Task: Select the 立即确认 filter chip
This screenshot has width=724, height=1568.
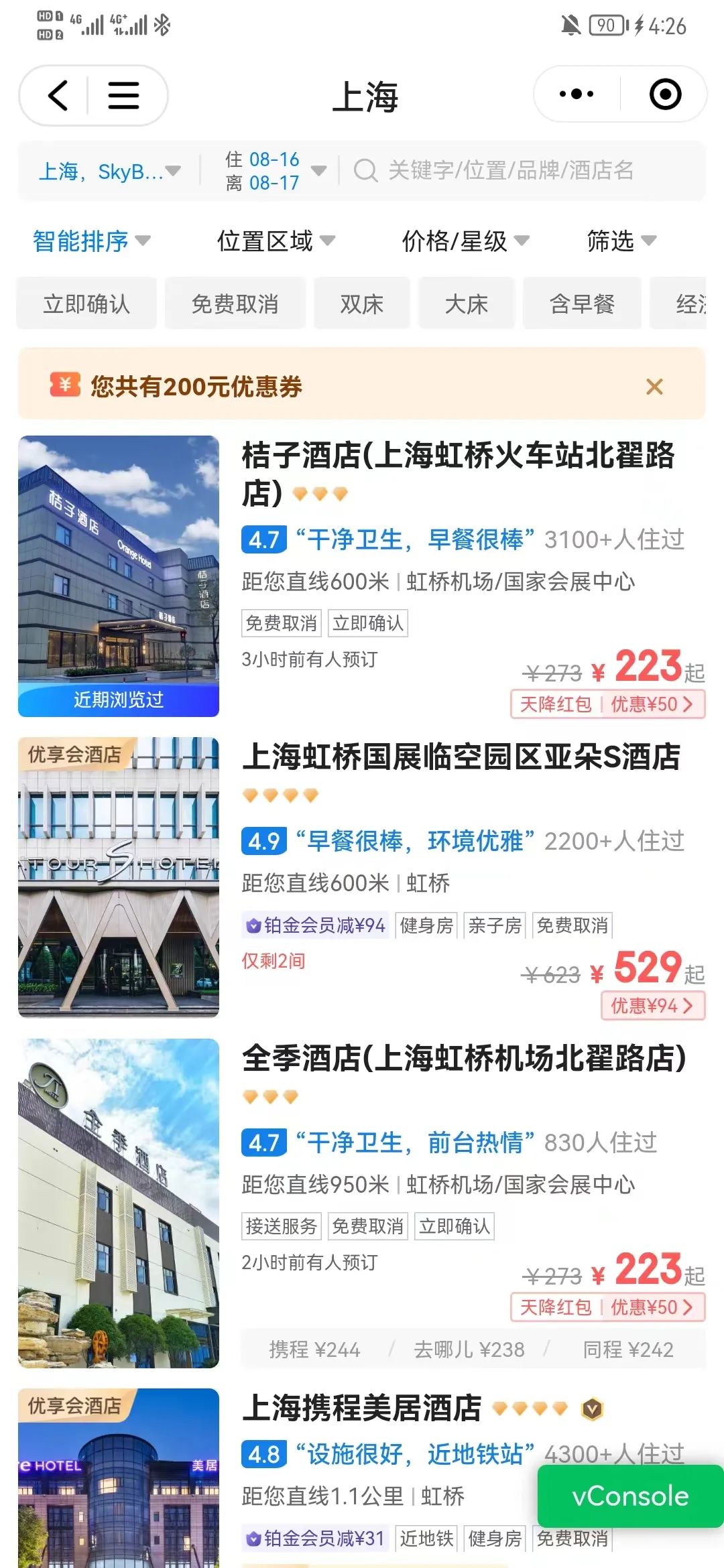Action: click(86, 304)
